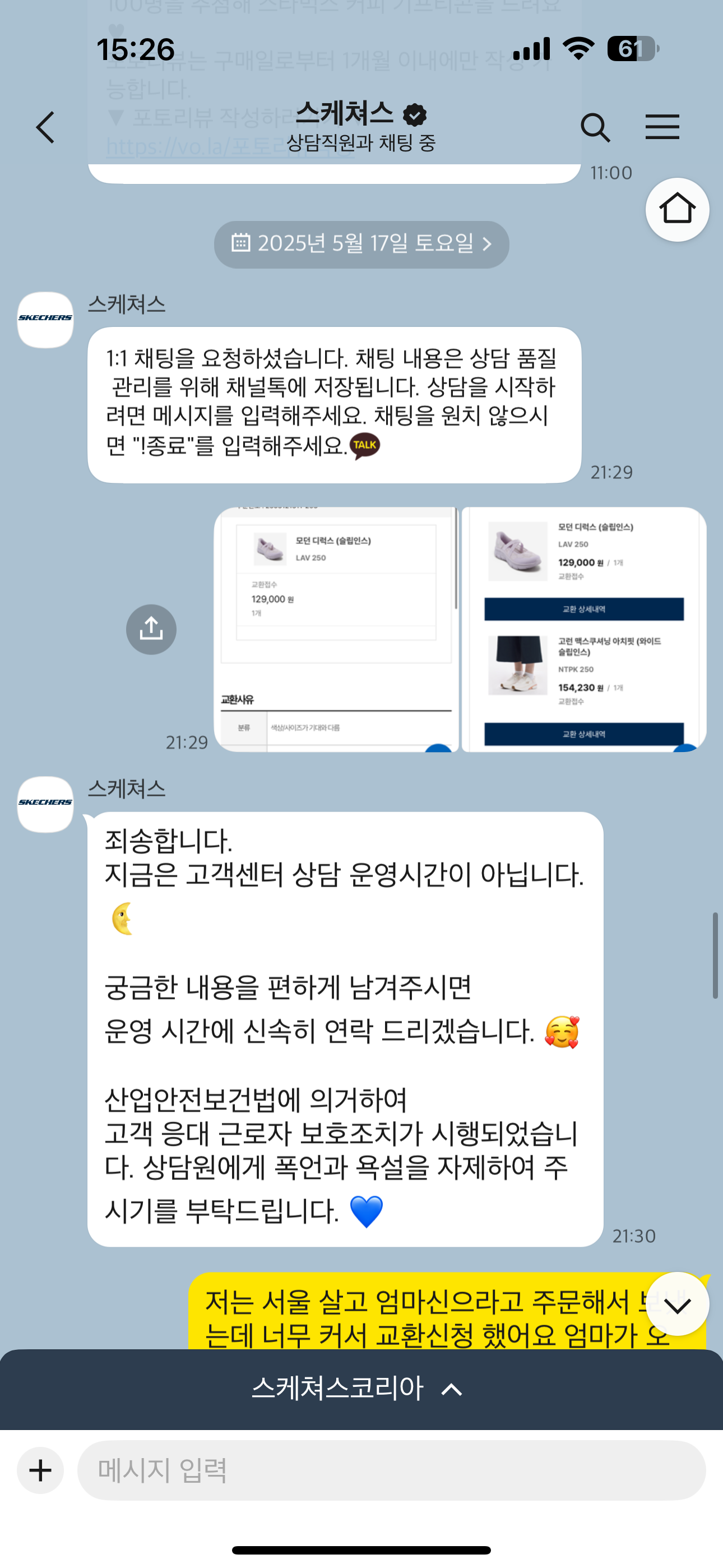Open the 2025년 5월 17일 date picker
The image size is (723, 1568).
click(361, 244)
